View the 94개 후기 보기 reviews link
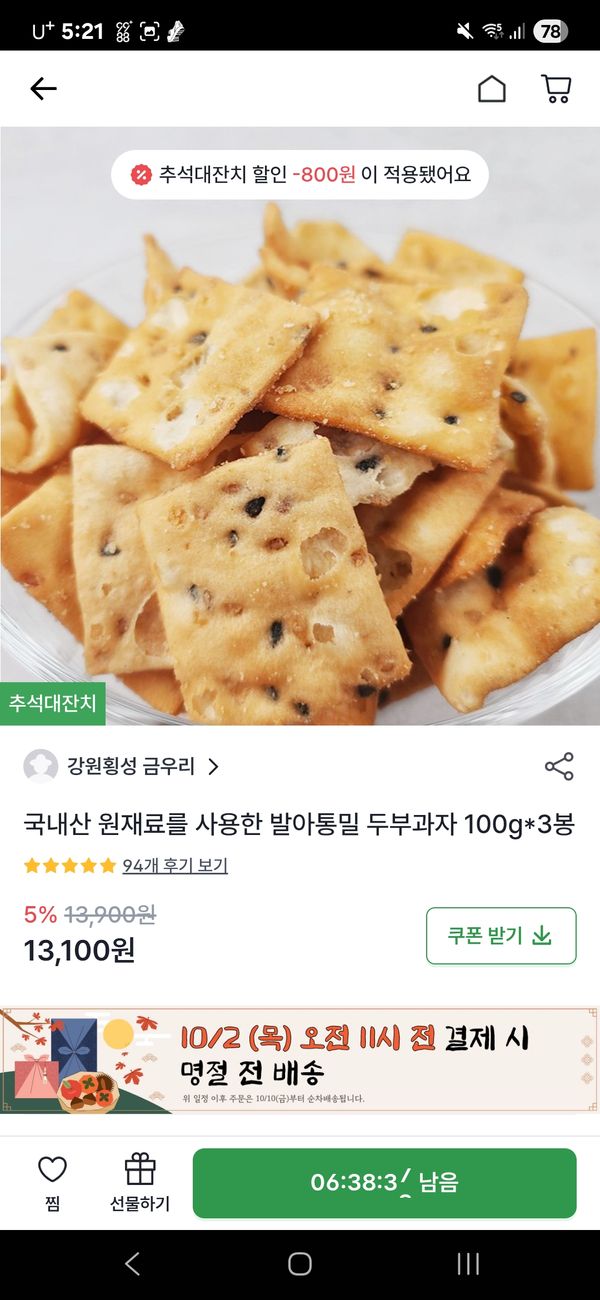 click(175, 866)
